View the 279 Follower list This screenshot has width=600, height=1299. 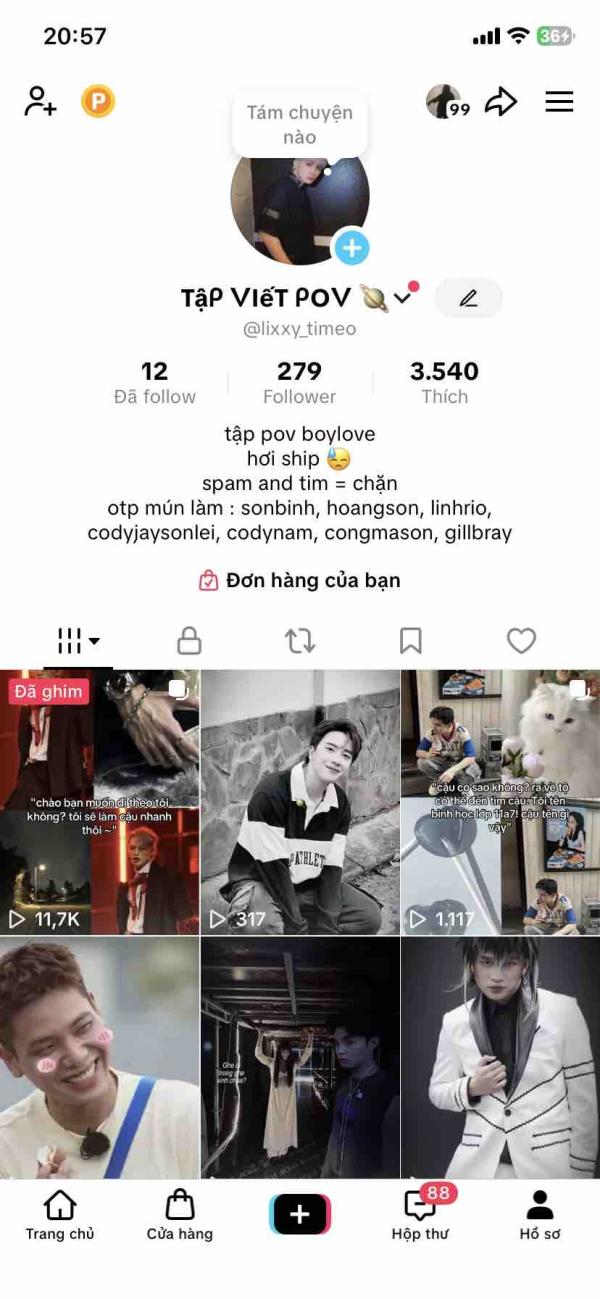[x=299, y=383]
